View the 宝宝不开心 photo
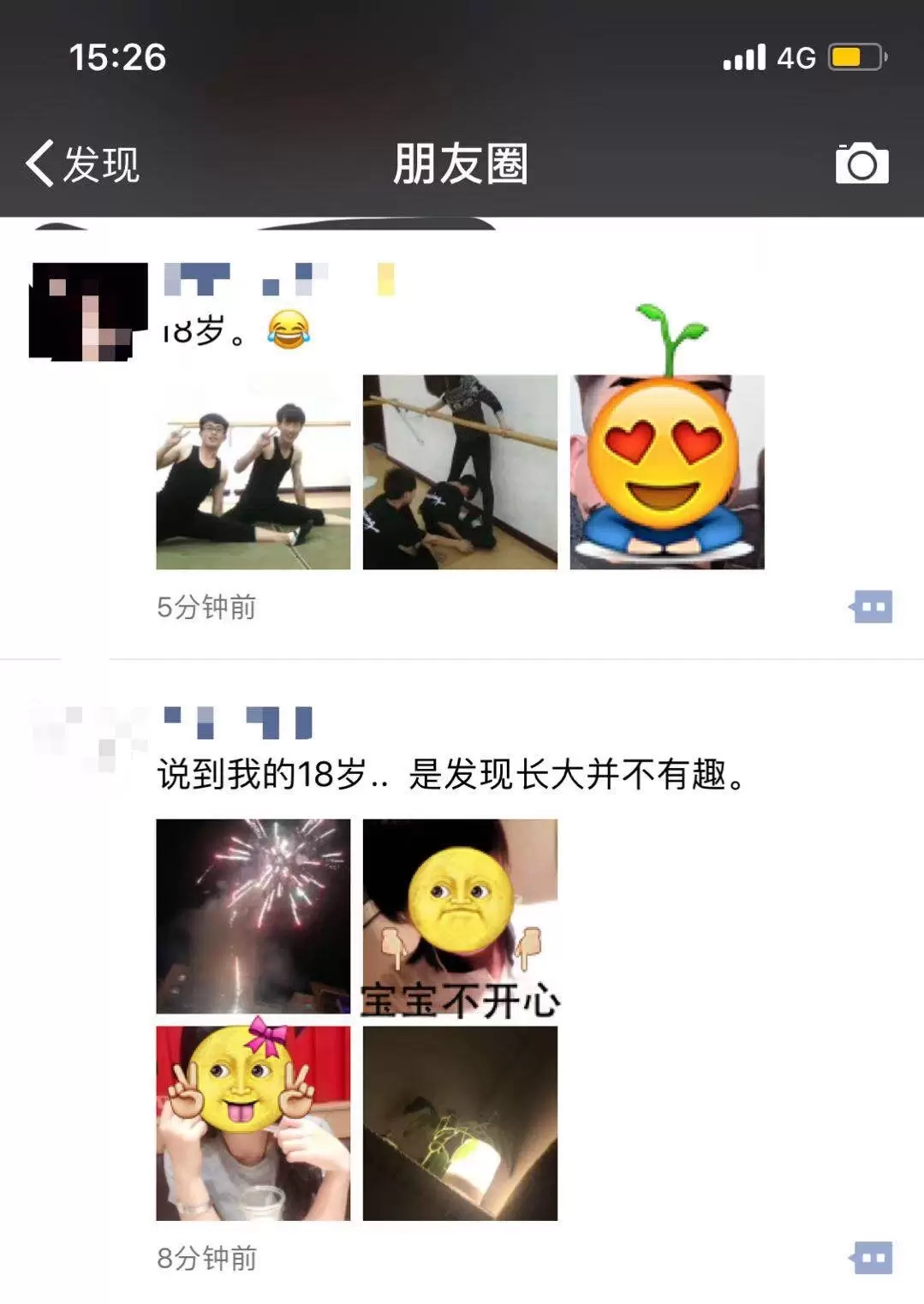Viewport: 924px width, 1304px height. (460, 916)
